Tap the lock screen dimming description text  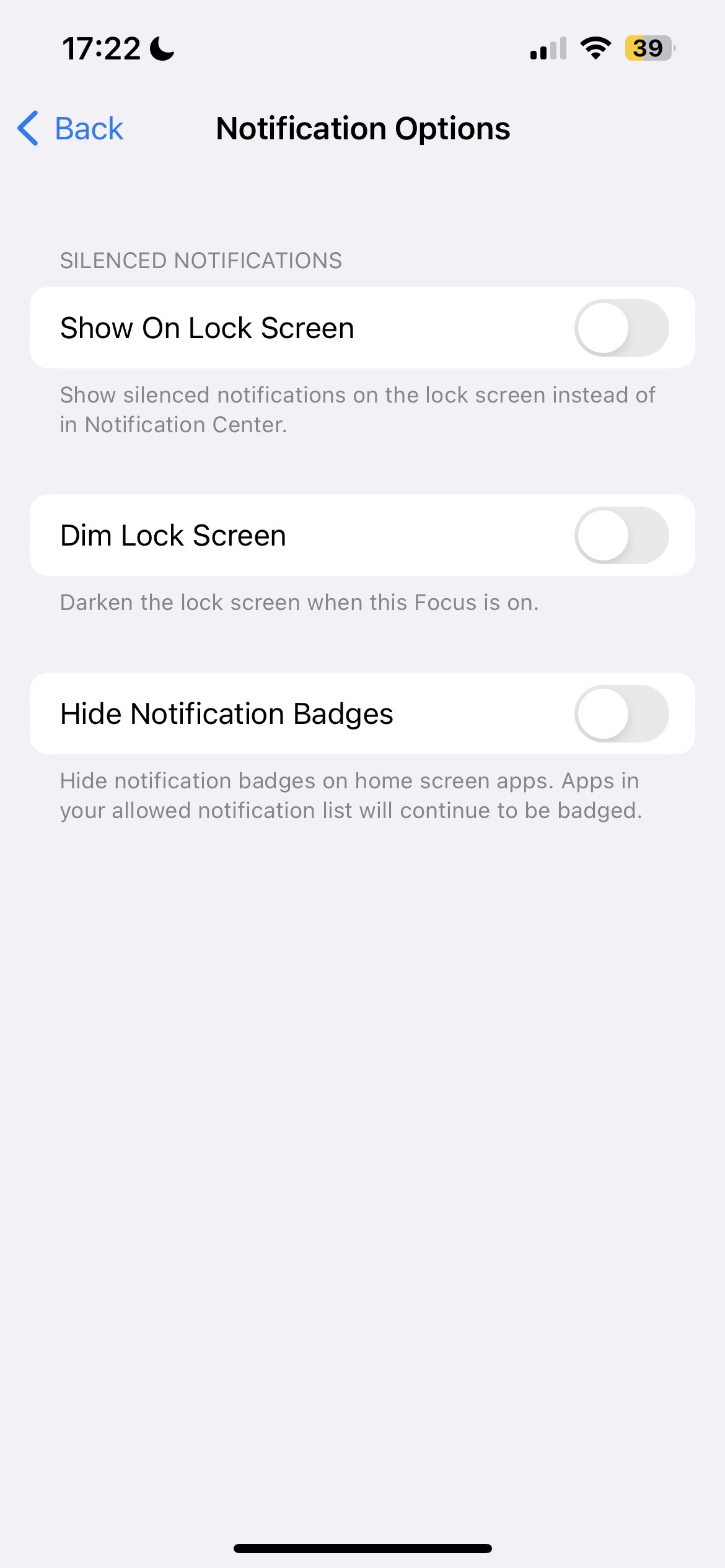point(299,601)
